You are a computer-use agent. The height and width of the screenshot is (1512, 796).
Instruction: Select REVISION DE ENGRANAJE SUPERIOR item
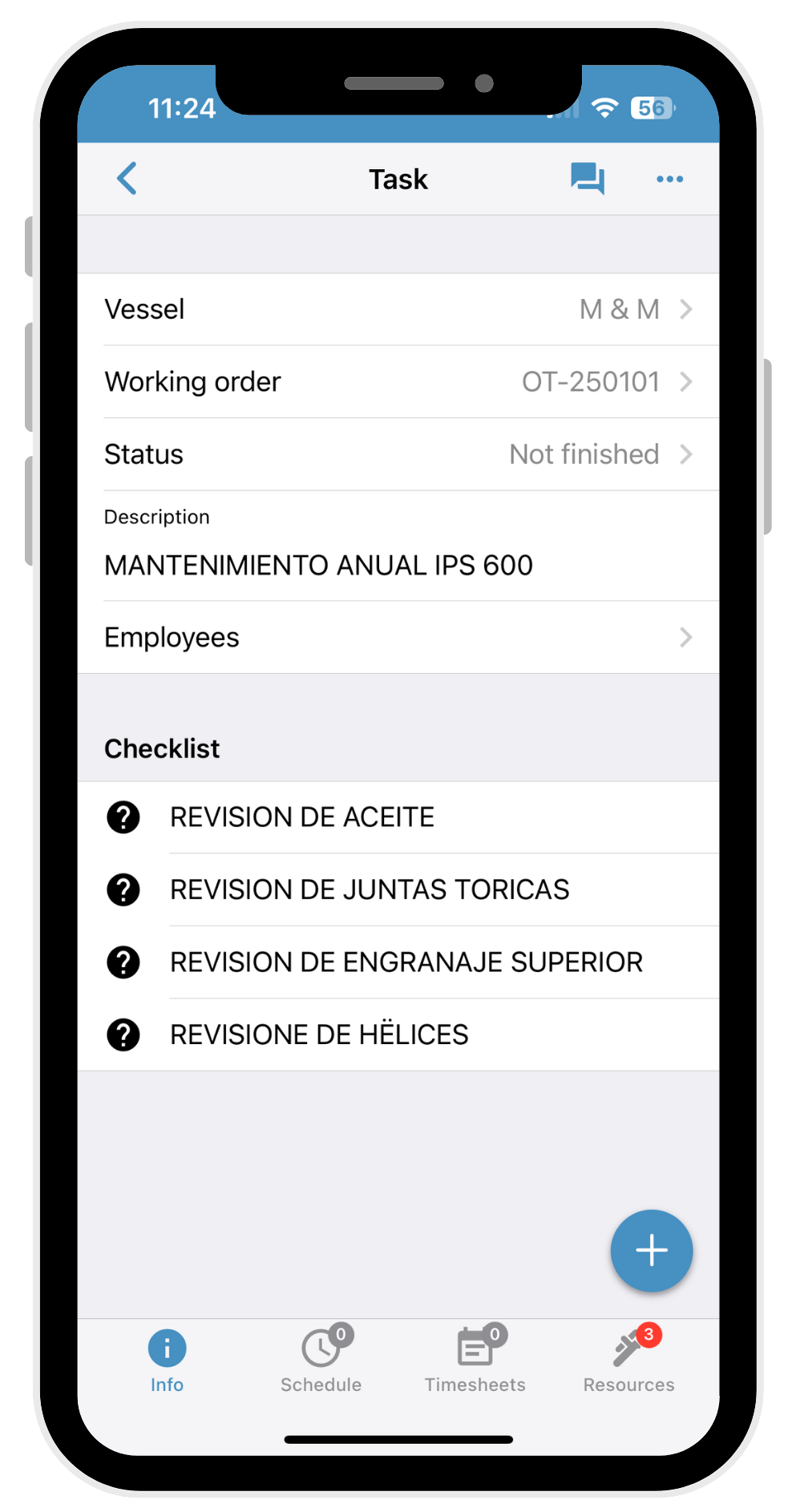click(398, 962)
